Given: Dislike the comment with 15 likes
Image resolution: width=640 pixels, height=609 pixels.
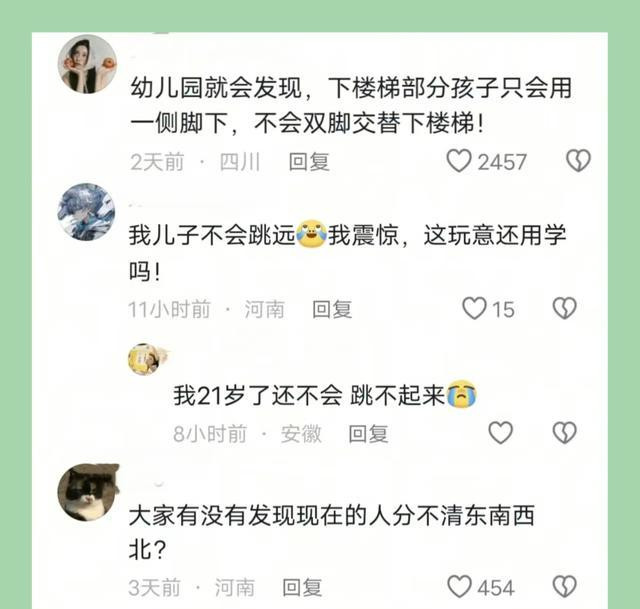Looking at the screenshot, I should click(565, 309).
